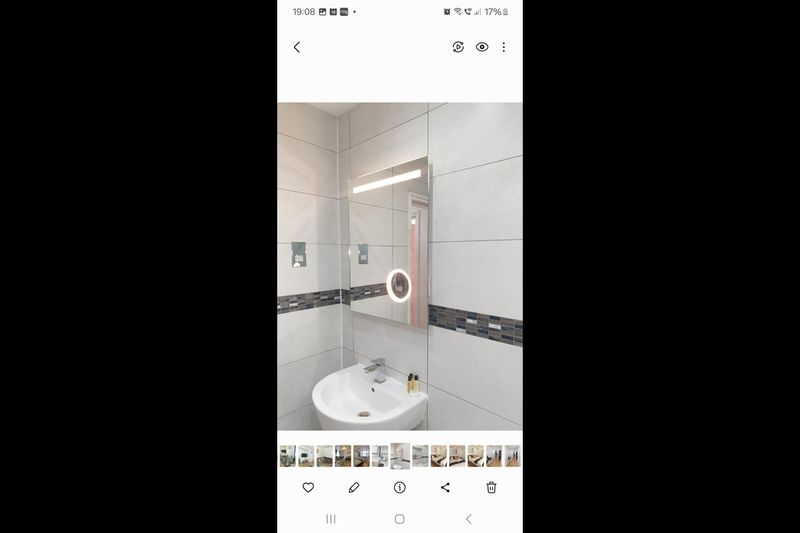Screen dimensions: 800x533
Task: Open the recent apps view
Action: [331, 519]
